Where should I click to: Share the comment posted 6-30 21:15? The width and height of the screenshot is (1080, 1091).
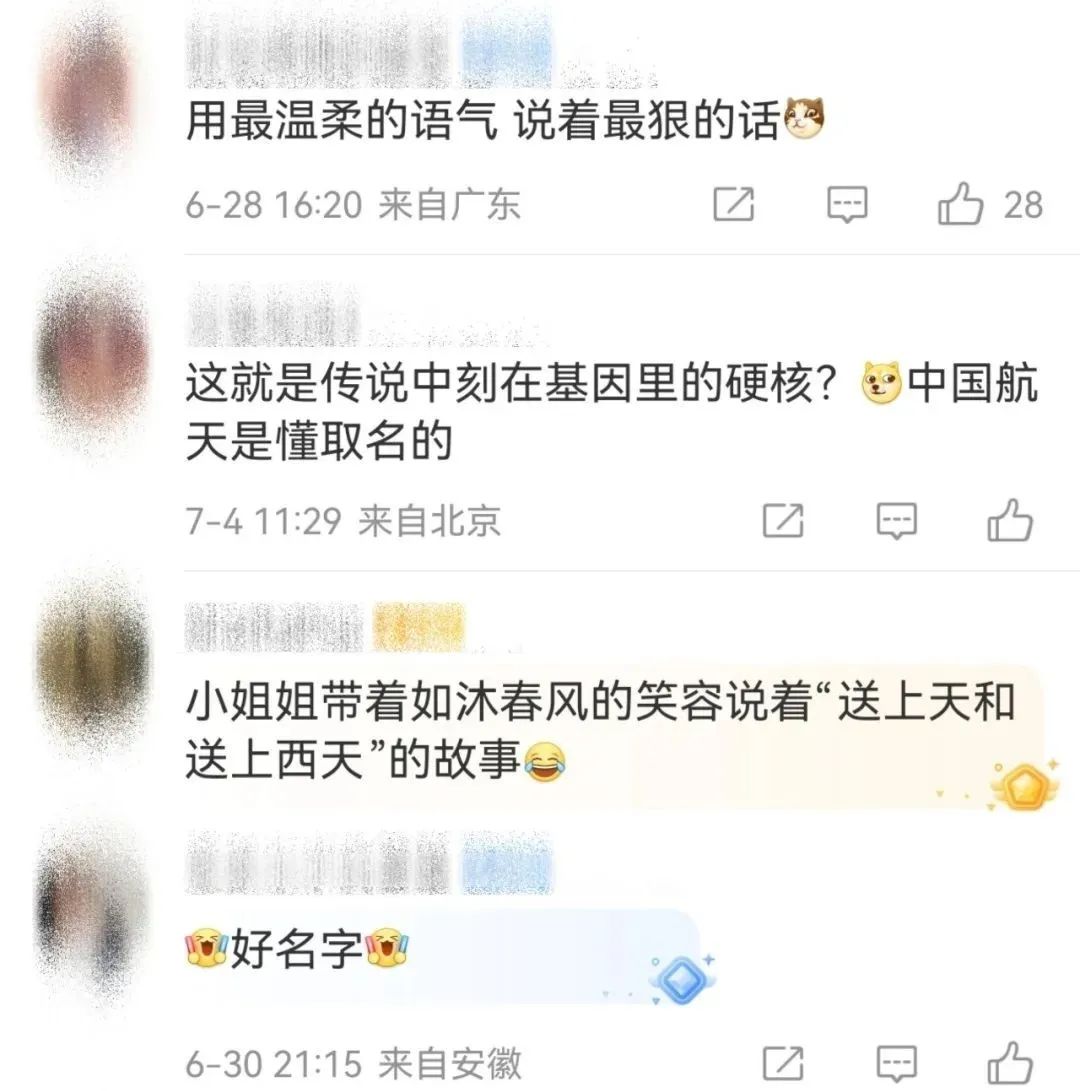point(783,1064)
